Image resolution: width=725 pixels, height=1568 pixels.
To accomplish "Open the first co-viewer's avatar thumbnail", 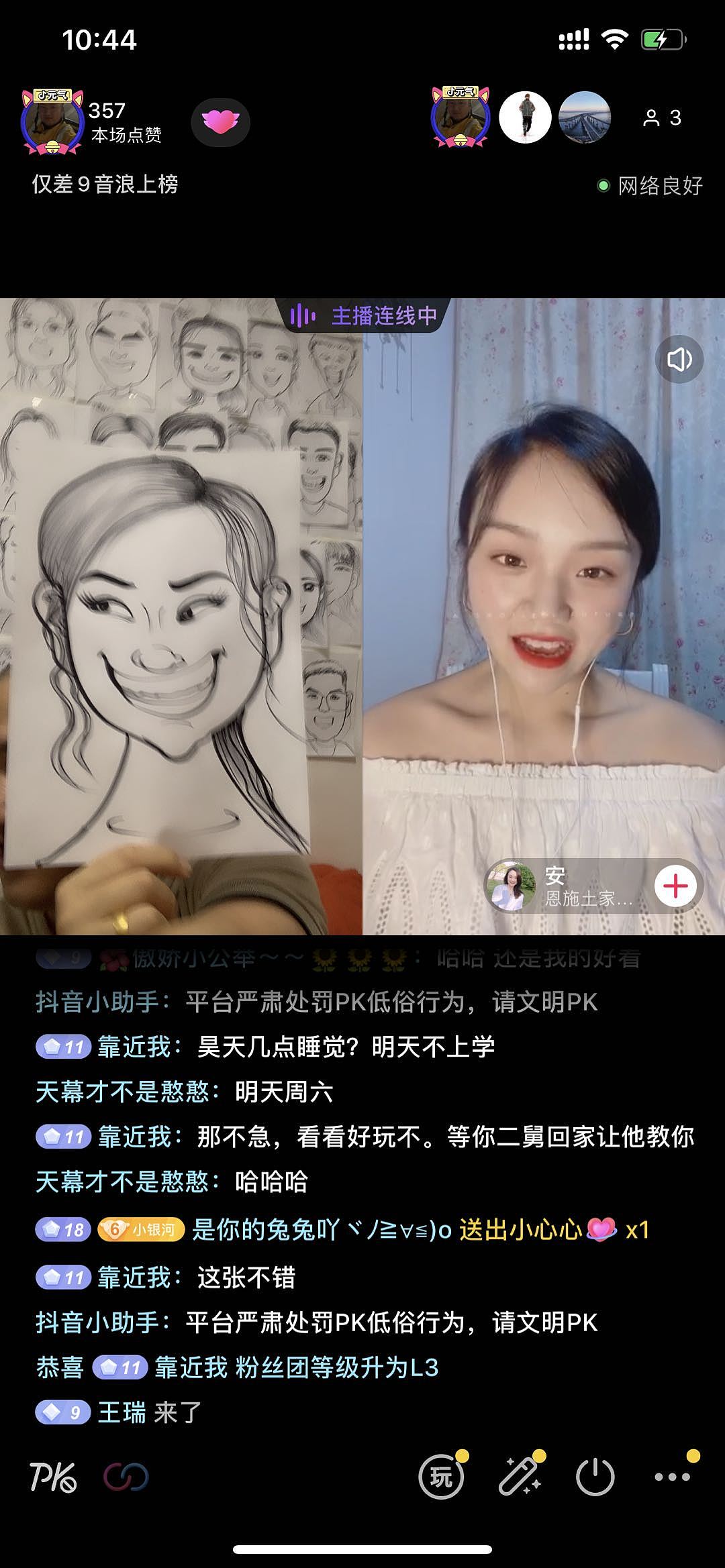I will 526,119.
